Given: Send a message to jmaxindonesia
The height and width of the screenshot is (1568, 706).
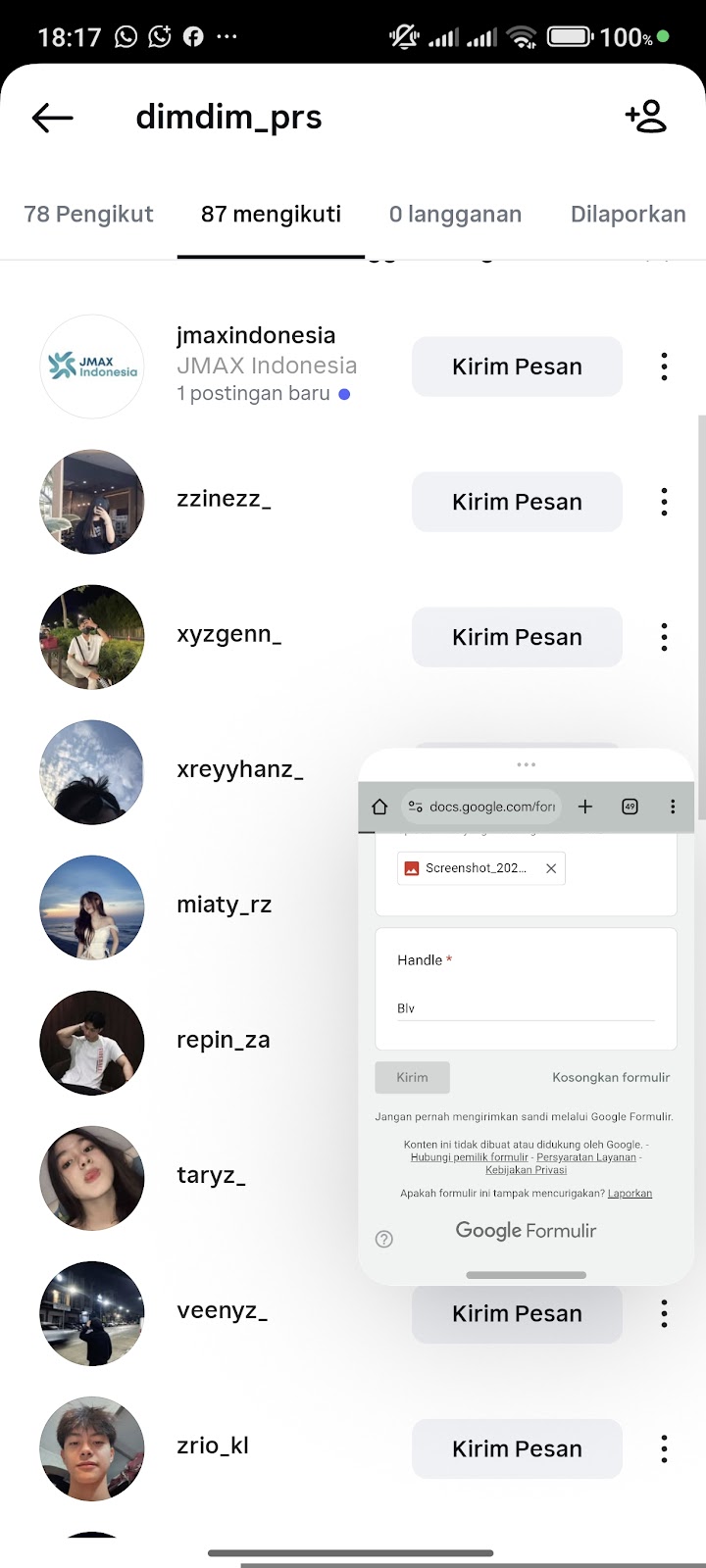Looking at the screenshot, I should (517, 367).
